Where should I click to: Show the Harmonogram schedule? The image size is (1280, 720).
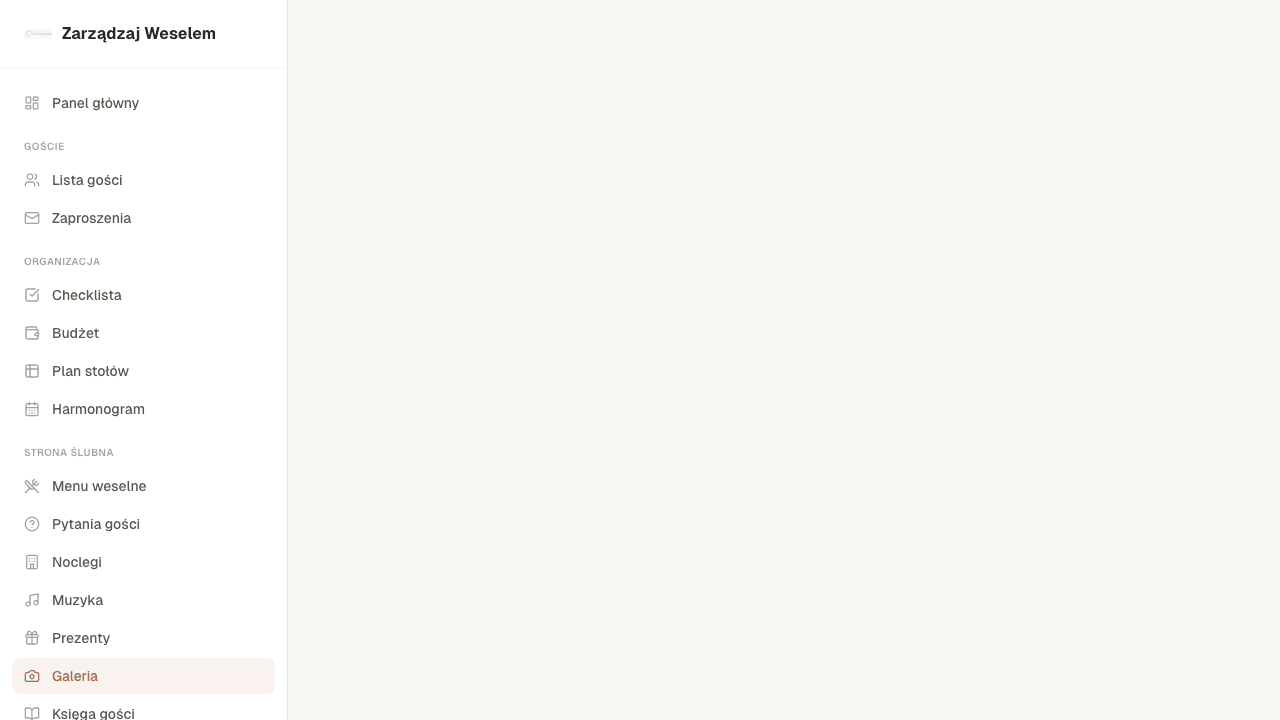tap(98, 409)
